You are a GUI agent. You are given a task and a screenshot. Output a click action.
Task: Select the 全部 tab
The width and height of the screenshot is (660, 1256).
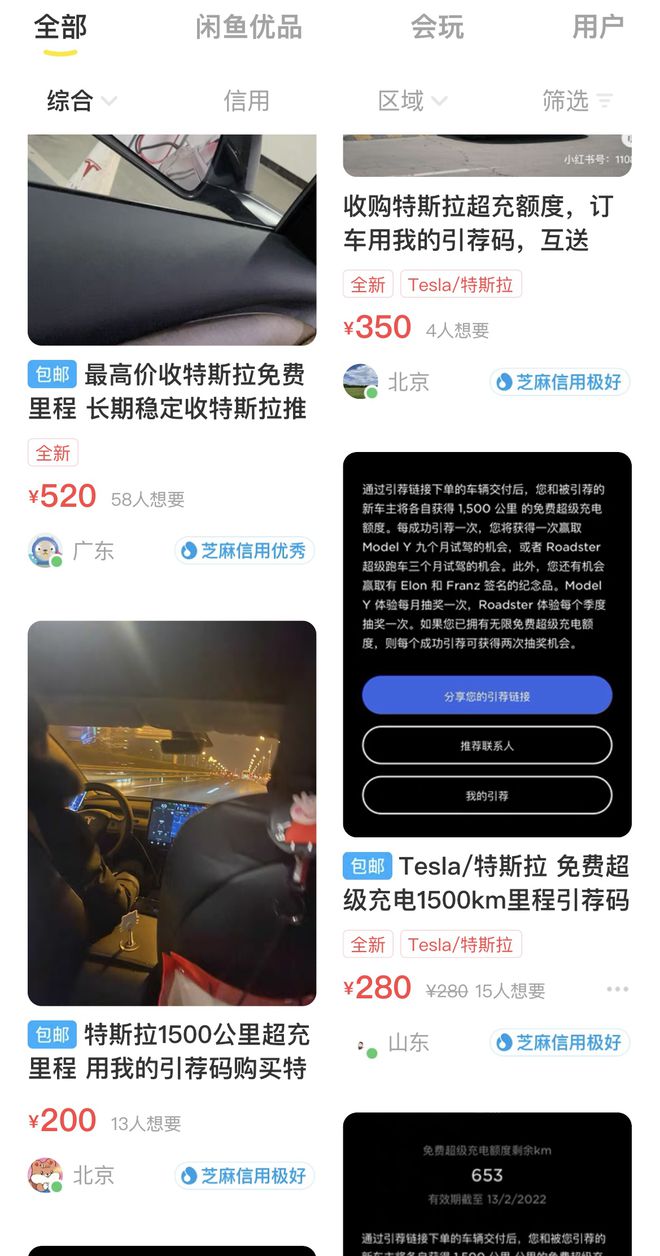61,28
